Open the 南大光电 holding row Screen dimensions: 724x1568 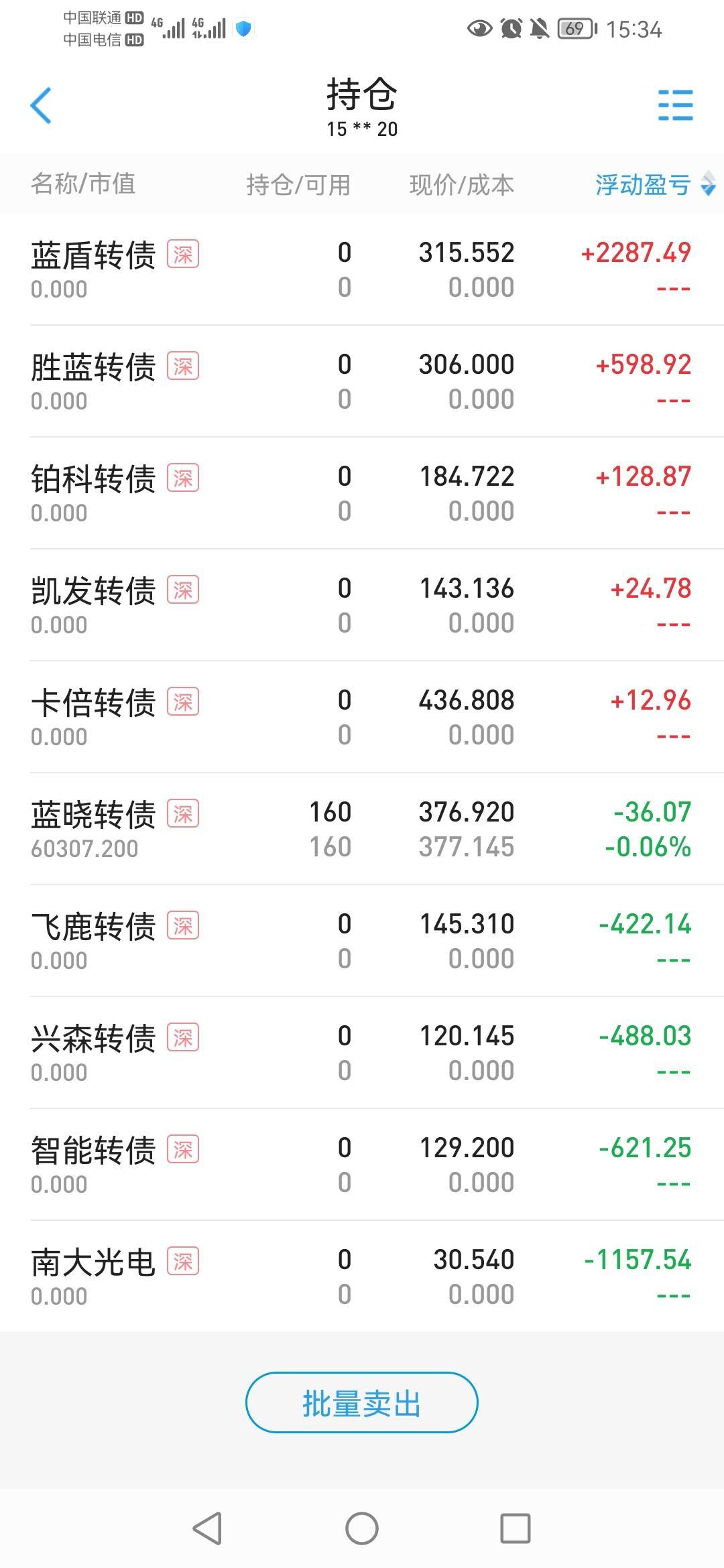(362, 1277)
